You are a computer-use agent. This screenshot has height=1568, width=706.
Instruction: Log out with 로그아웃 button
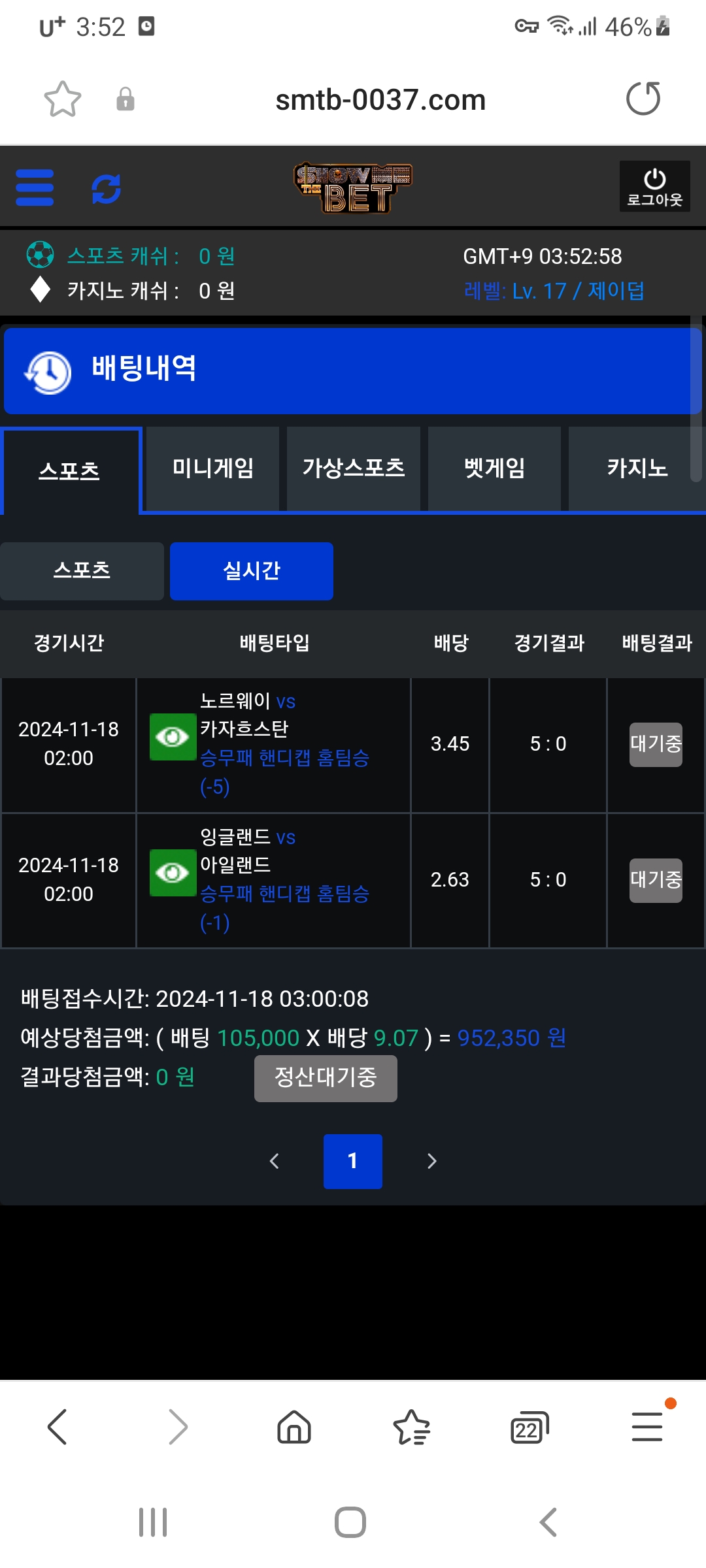pos(654,187)
